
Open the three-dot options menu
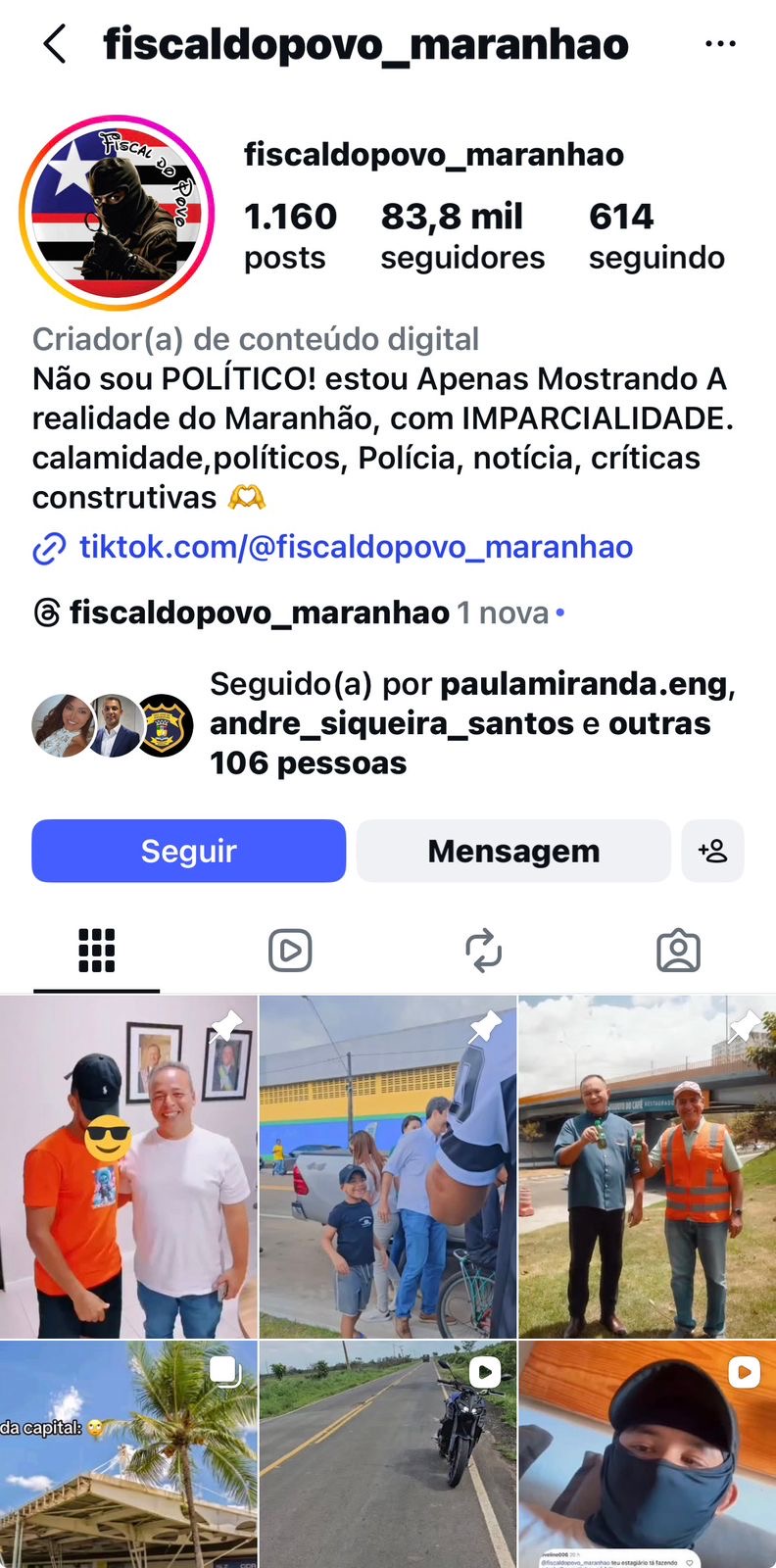pyautogui.click(x=720, y=44)
